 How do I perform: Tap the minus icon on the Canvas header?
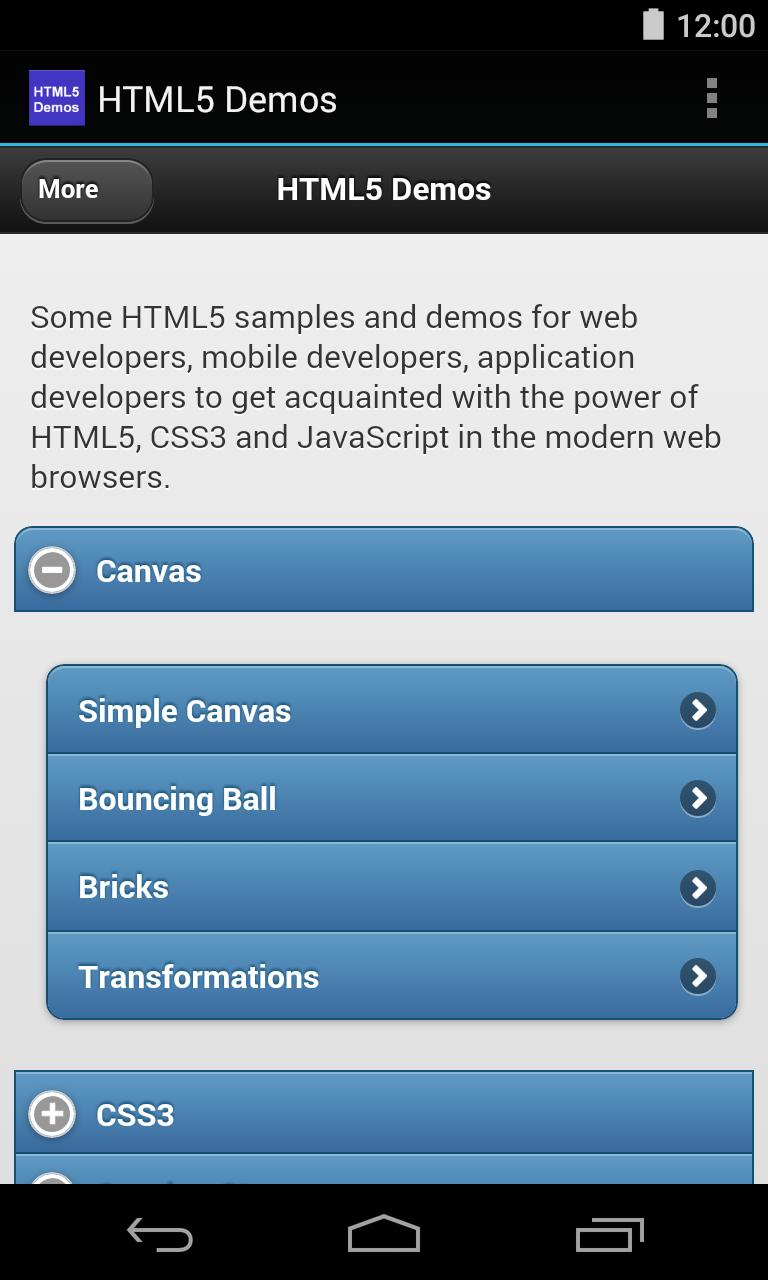click(x=51, y=570)
